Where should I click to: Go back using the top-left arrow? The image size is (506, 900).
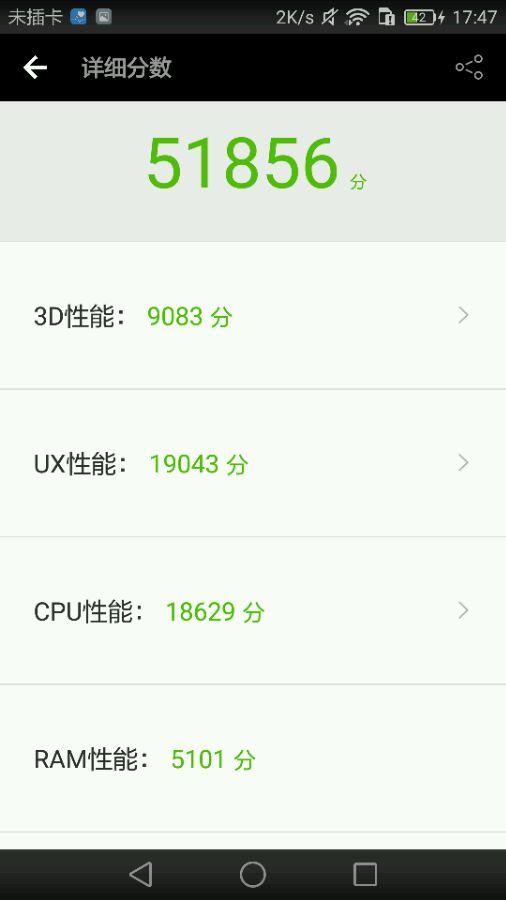35,68
